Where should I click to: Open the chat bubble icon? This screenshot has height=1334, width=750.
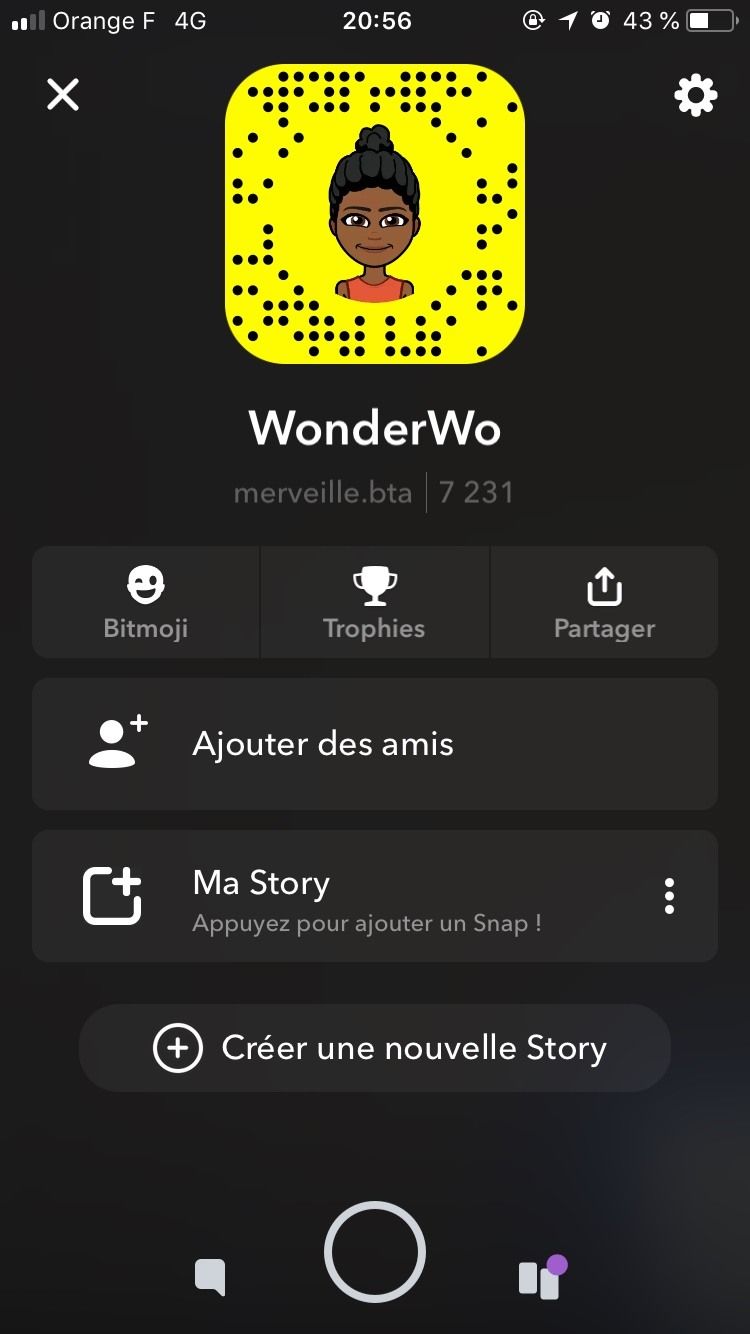(x=210, y=1277)
